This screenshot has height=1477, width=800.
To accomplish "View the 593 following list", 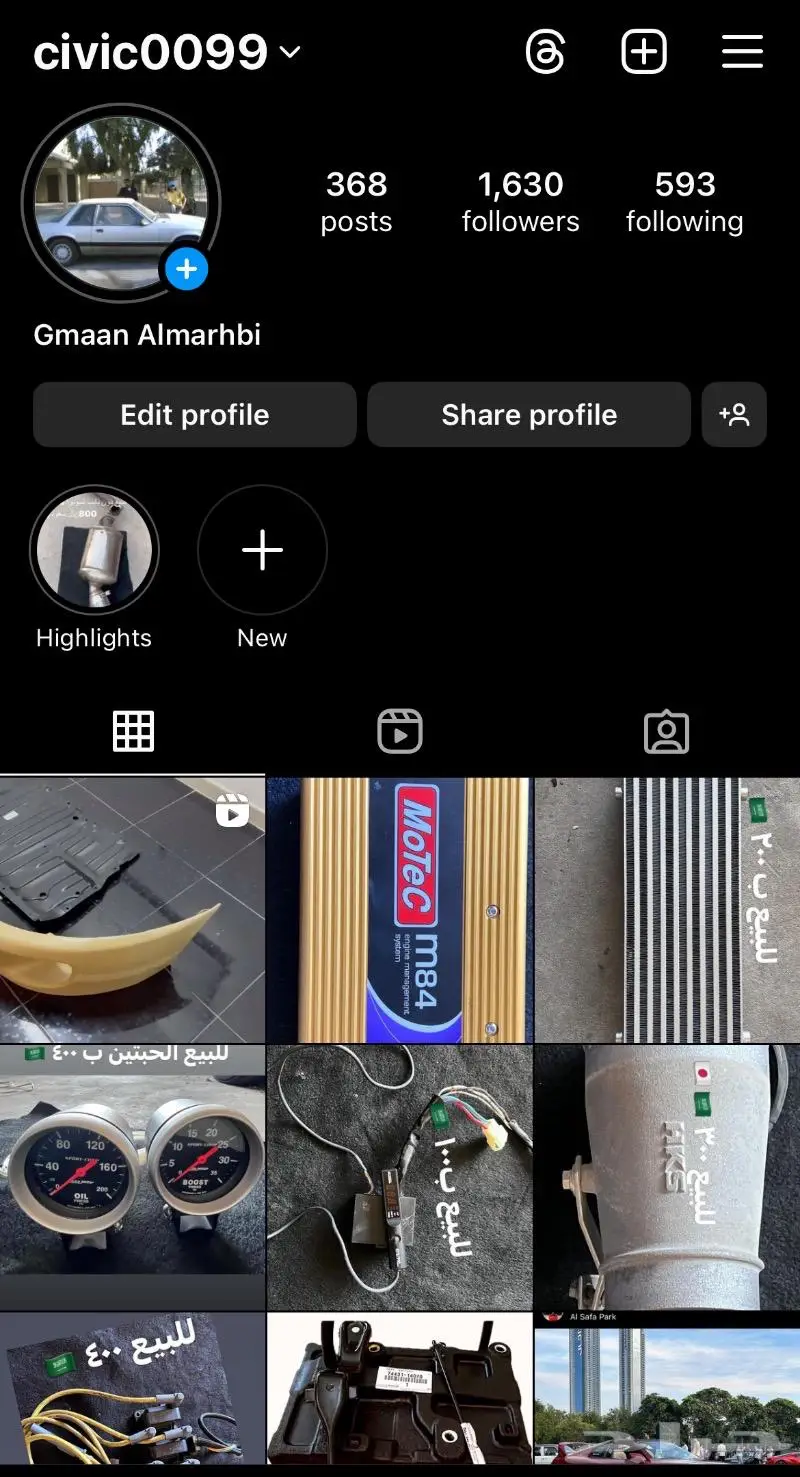I will (x=685, y=201).
